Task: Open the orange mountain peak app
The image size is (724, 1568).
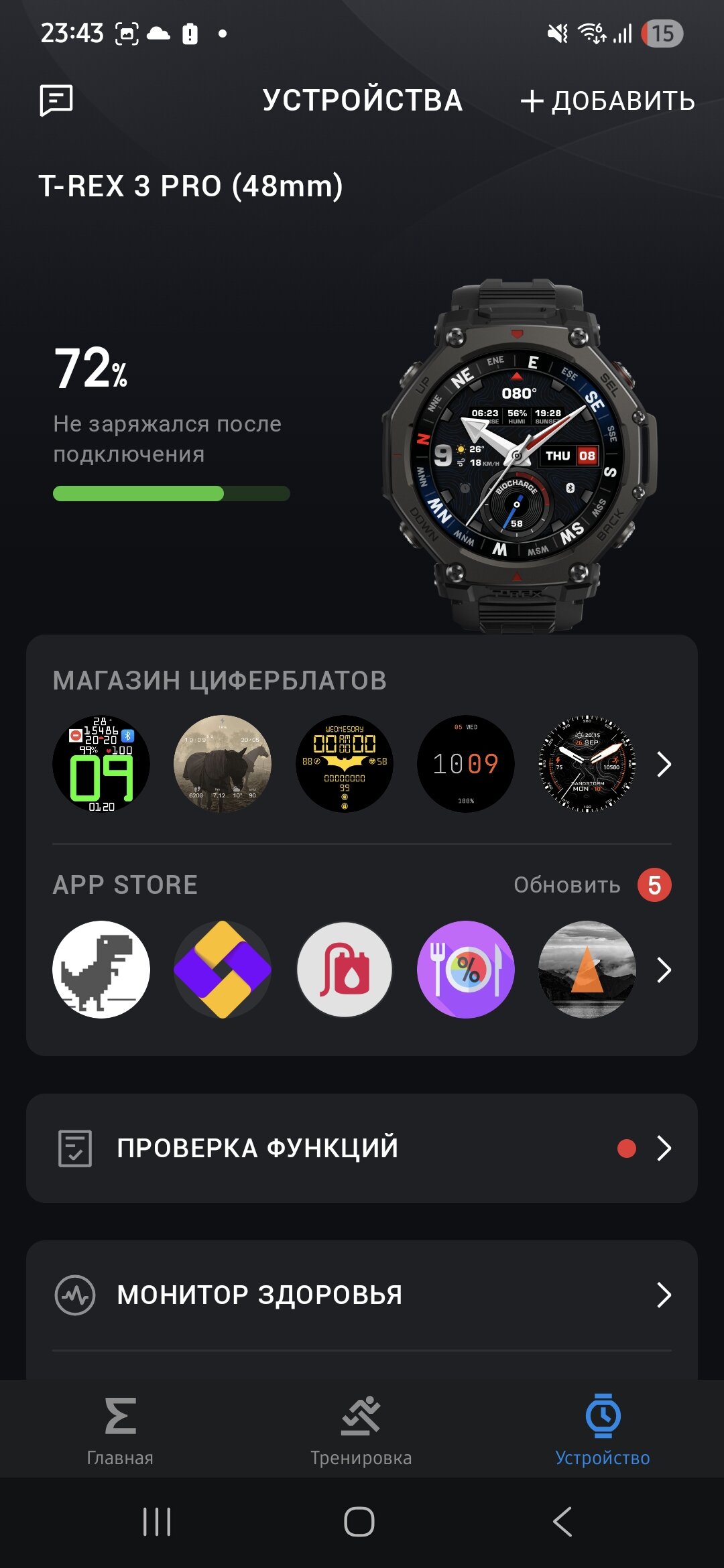Action: click(x=587, y=970)
